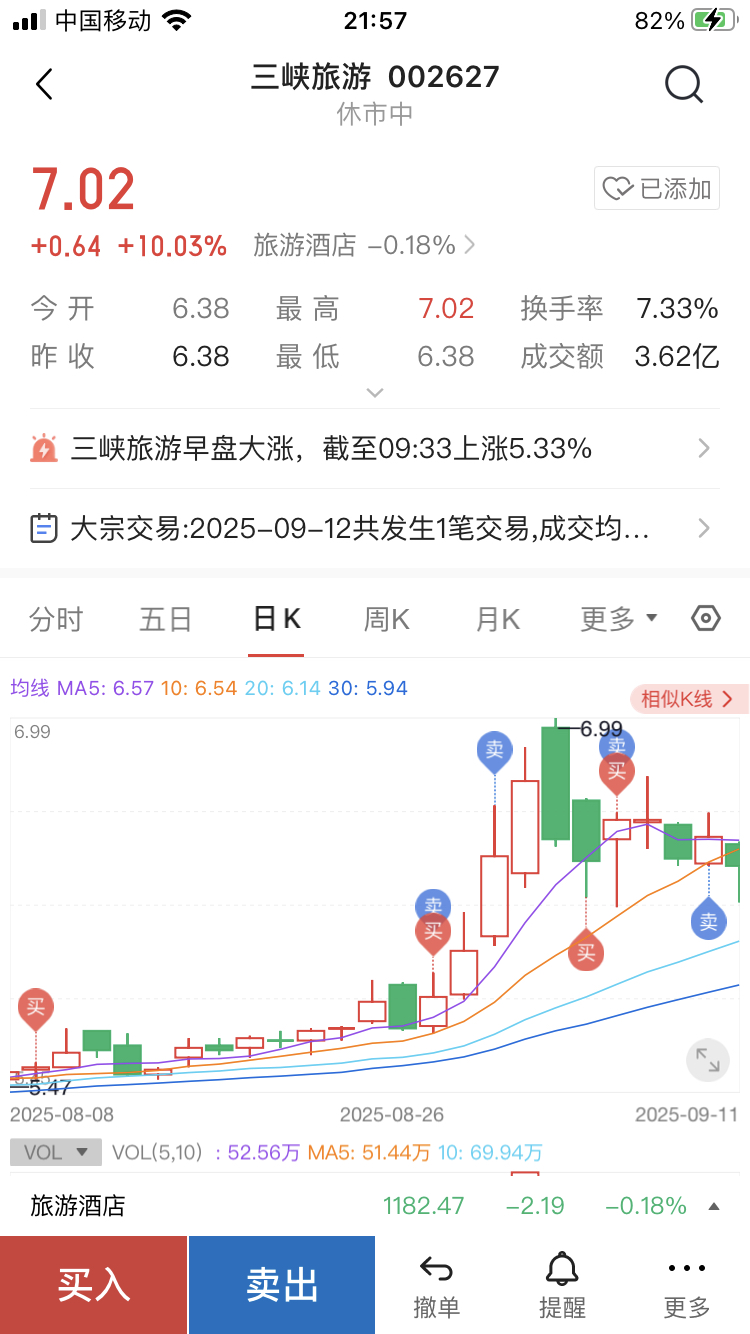Viewport: 750px width, 1334px height.
Task: Open the 旅游酒店 sector link beside price change
Action: [x=364, y=245]
